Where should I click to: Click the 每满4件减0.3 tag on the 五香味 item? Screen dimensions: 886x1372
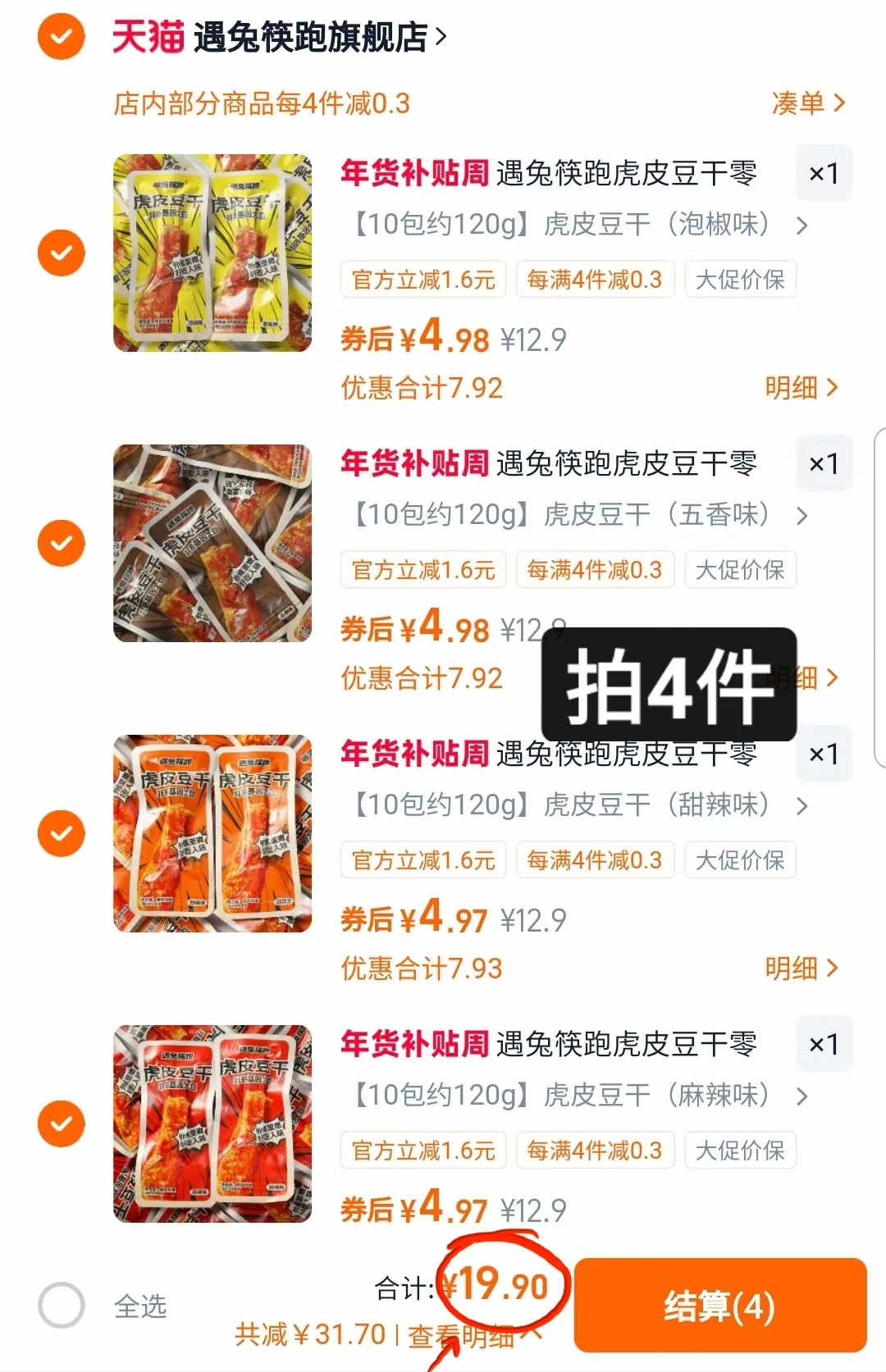(595, 569)
